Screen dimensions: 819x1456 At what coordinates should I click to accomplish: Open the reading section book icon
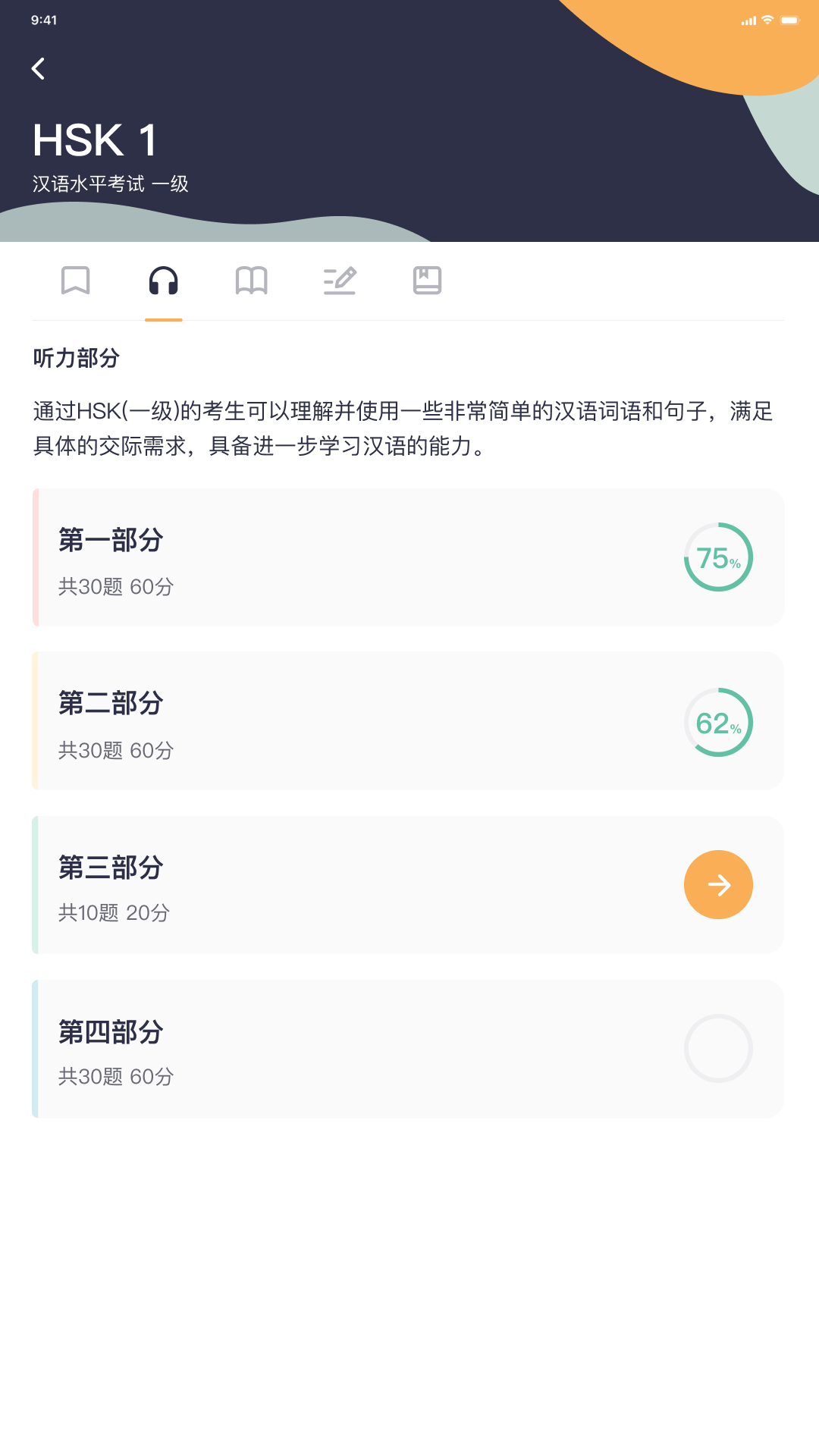[x=253, y=280]
